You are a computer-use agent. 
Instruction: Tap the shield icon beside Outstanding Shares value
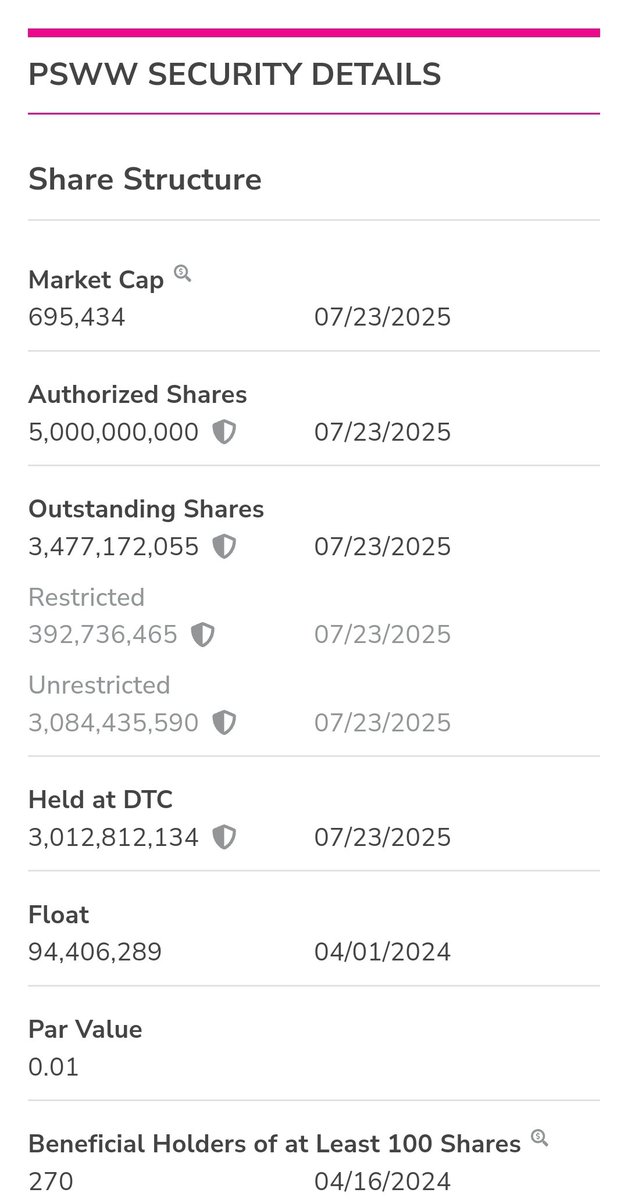click(225, 547)
